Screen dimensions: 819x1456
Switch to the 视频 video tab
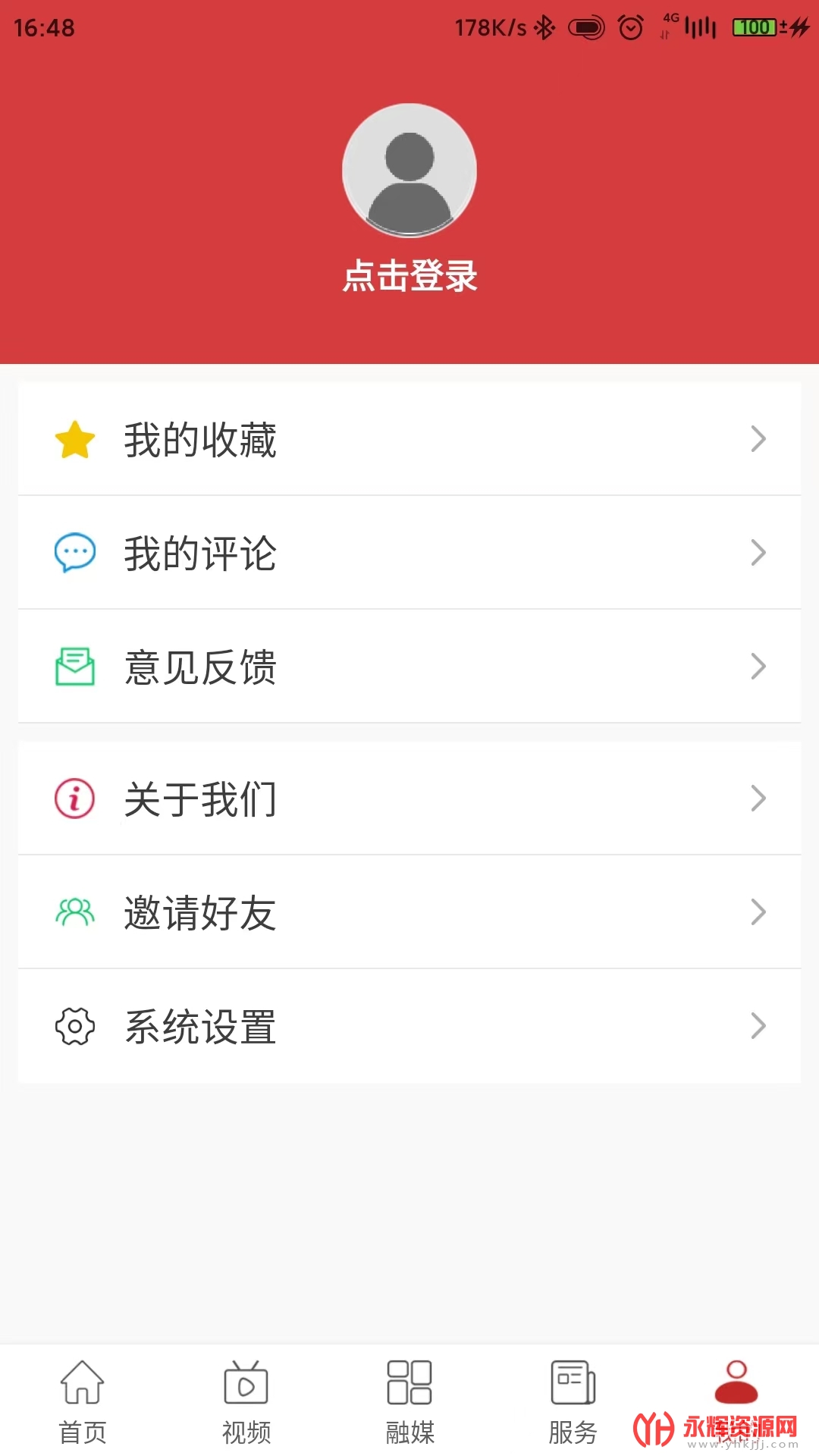tap(246, 1401)
